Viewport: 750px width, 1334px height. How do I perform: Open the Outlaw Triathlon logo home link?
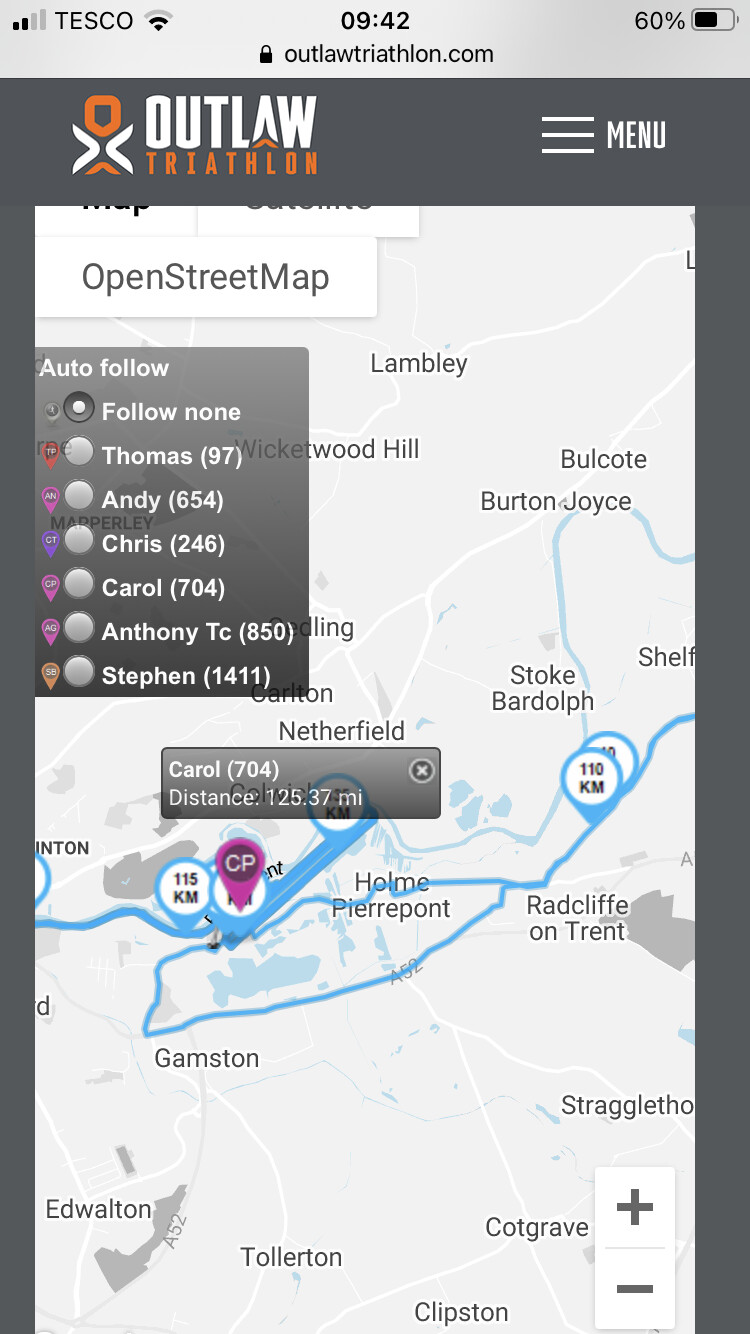(194, 135)
